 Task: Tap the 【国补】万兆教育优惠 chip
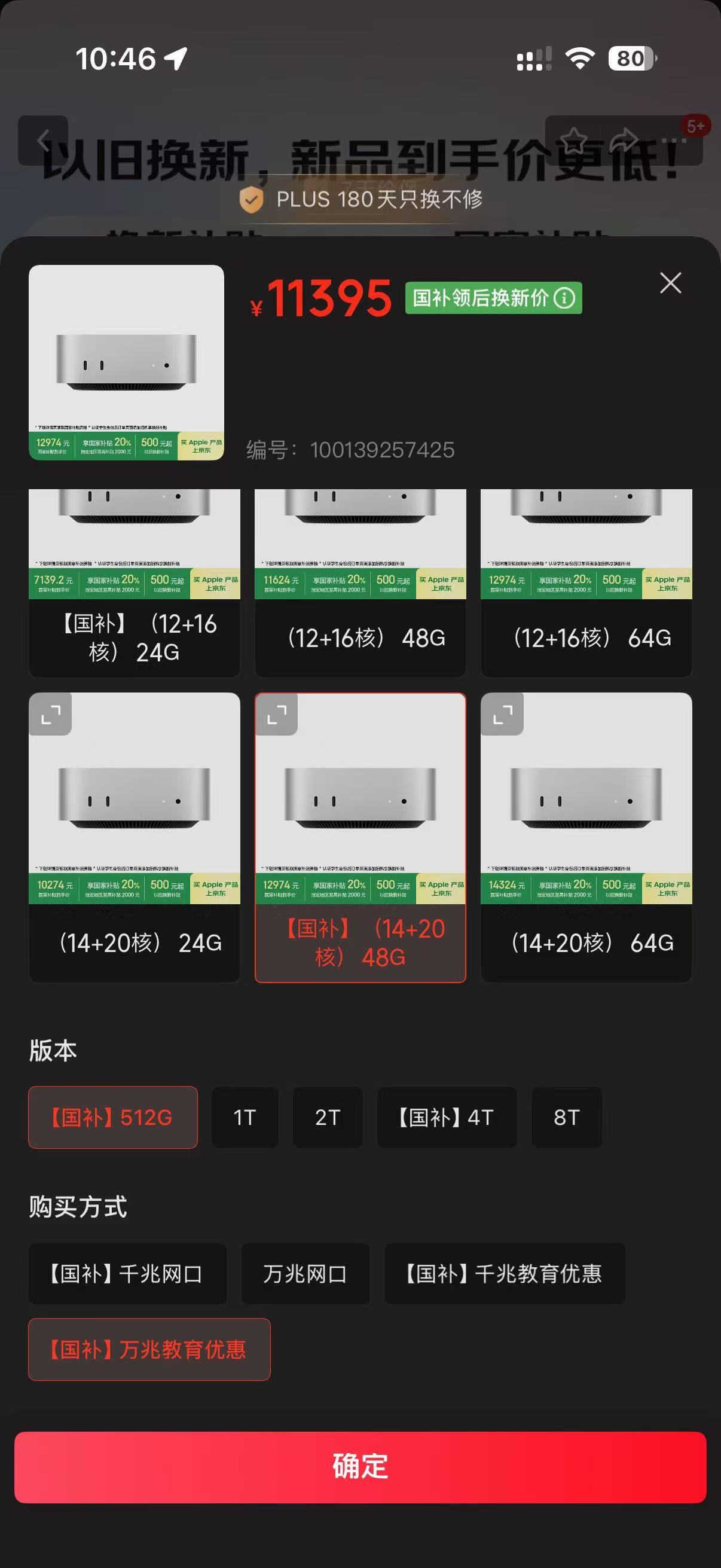[x=149, y=1349]
